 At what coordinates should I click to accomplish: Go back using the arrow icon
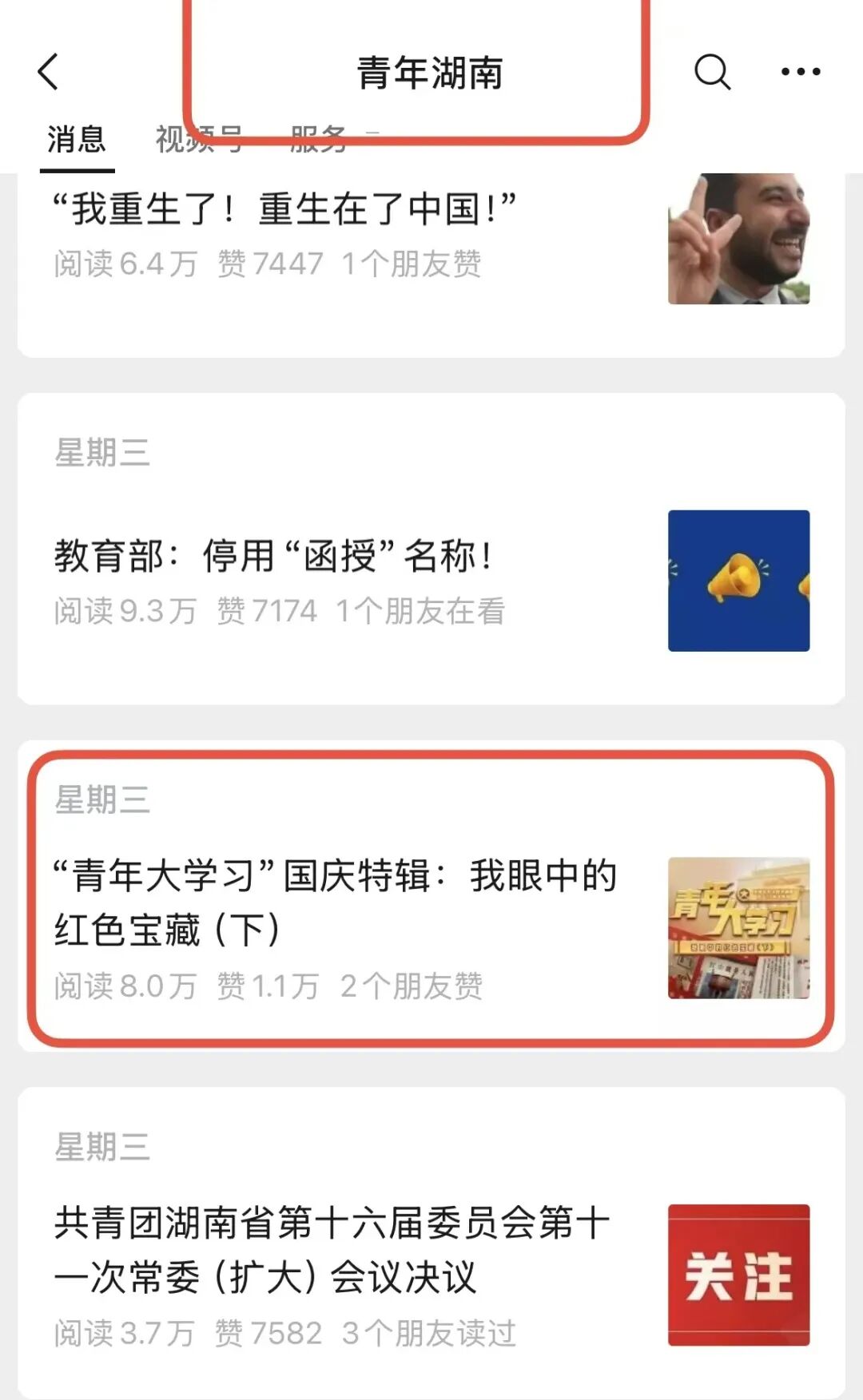tap(50, 72)
